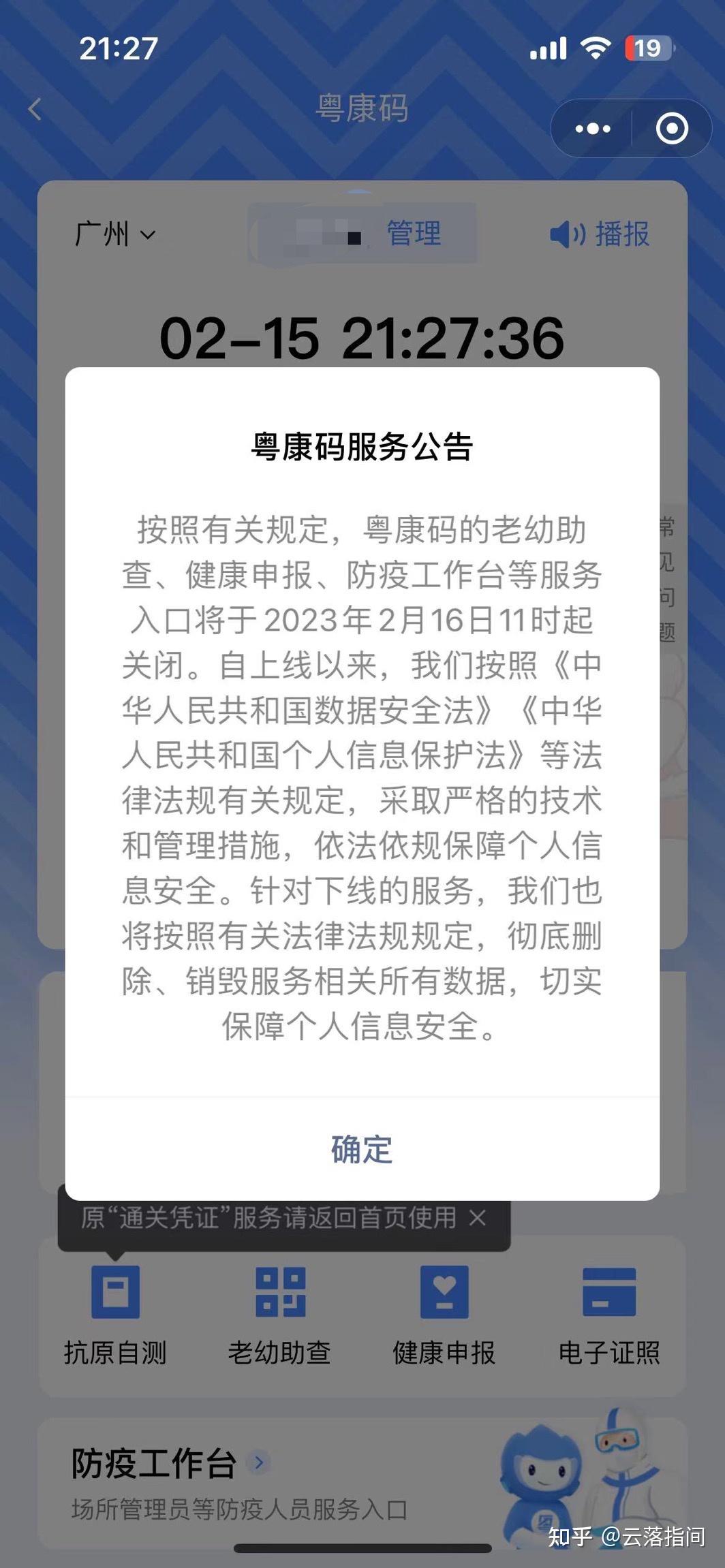Close the mini program via the circle icon

point(672,129)
